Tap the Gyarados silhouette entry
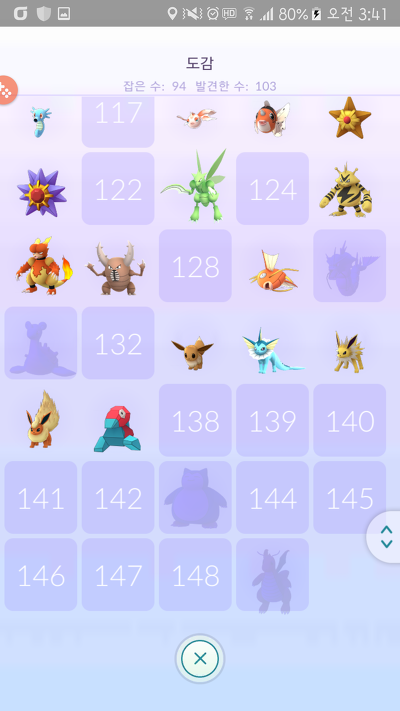The image size is (400, 711). (x=350, y=266)
